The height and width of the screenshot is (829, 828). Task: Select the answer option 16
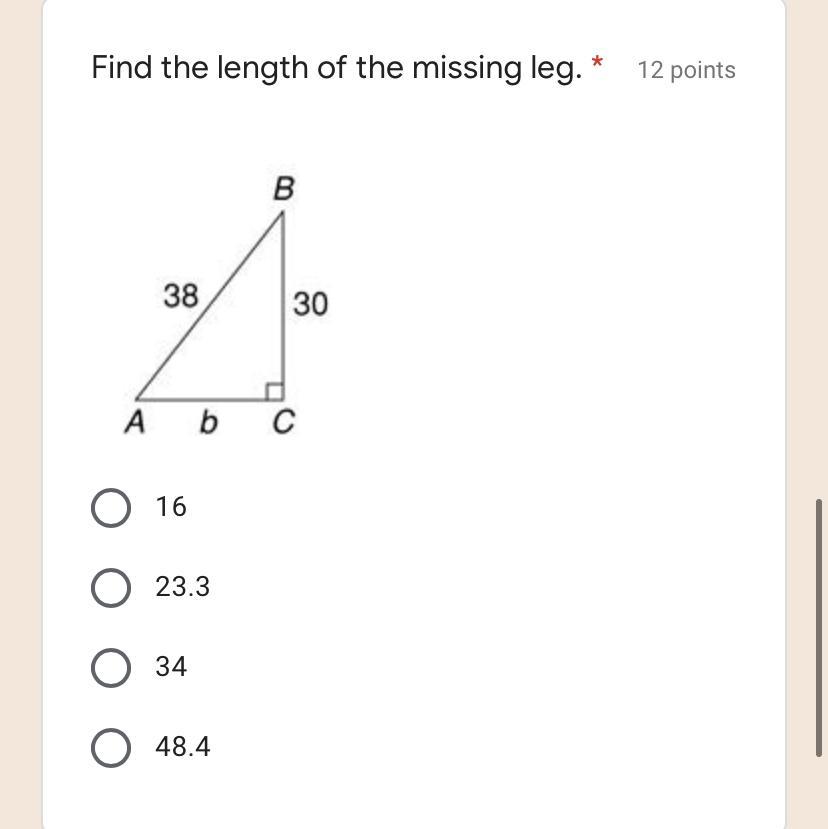tap(110, 507)
